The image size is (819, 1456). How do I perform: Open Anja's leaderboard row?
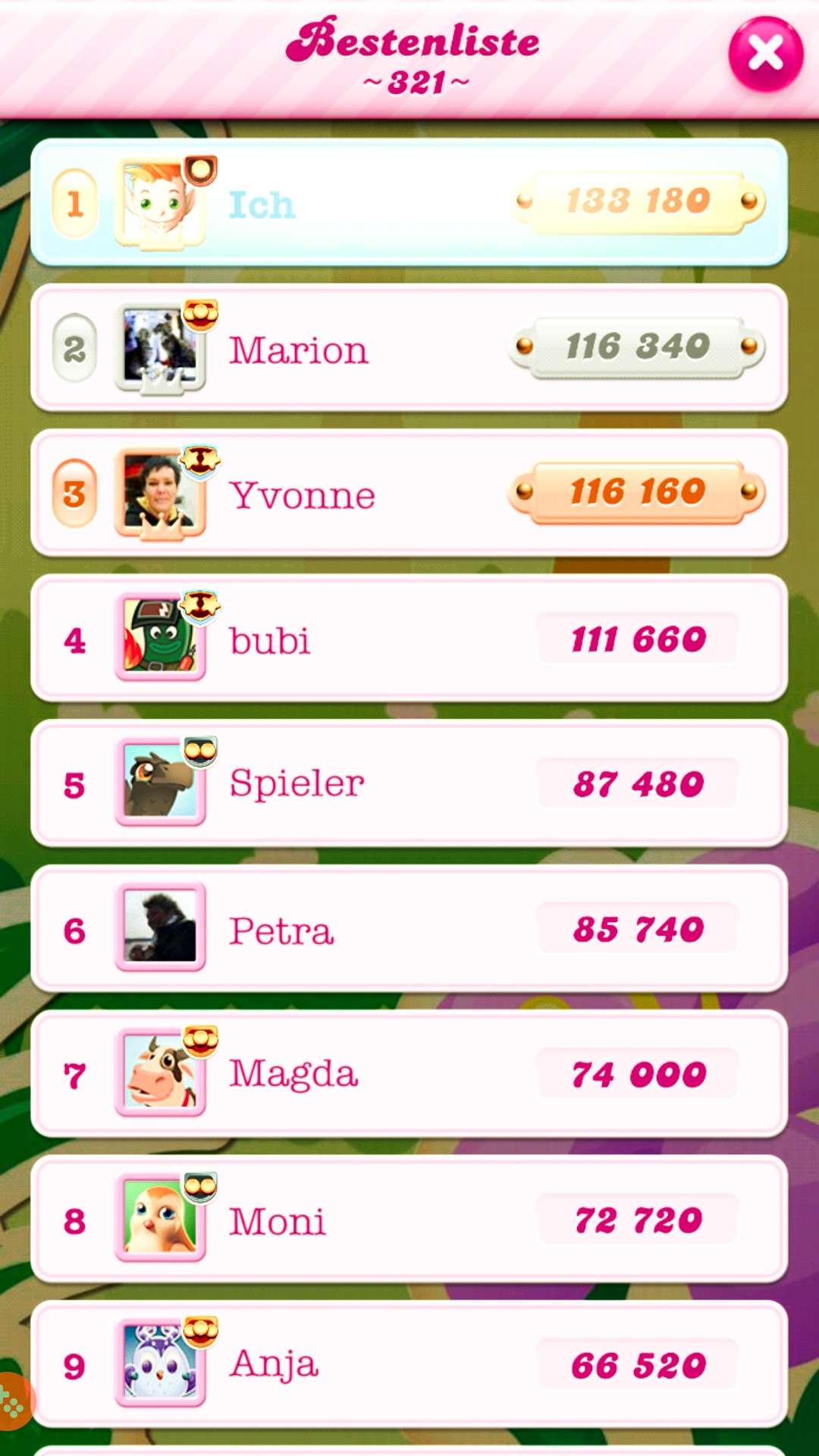(x=409, y=1365)
